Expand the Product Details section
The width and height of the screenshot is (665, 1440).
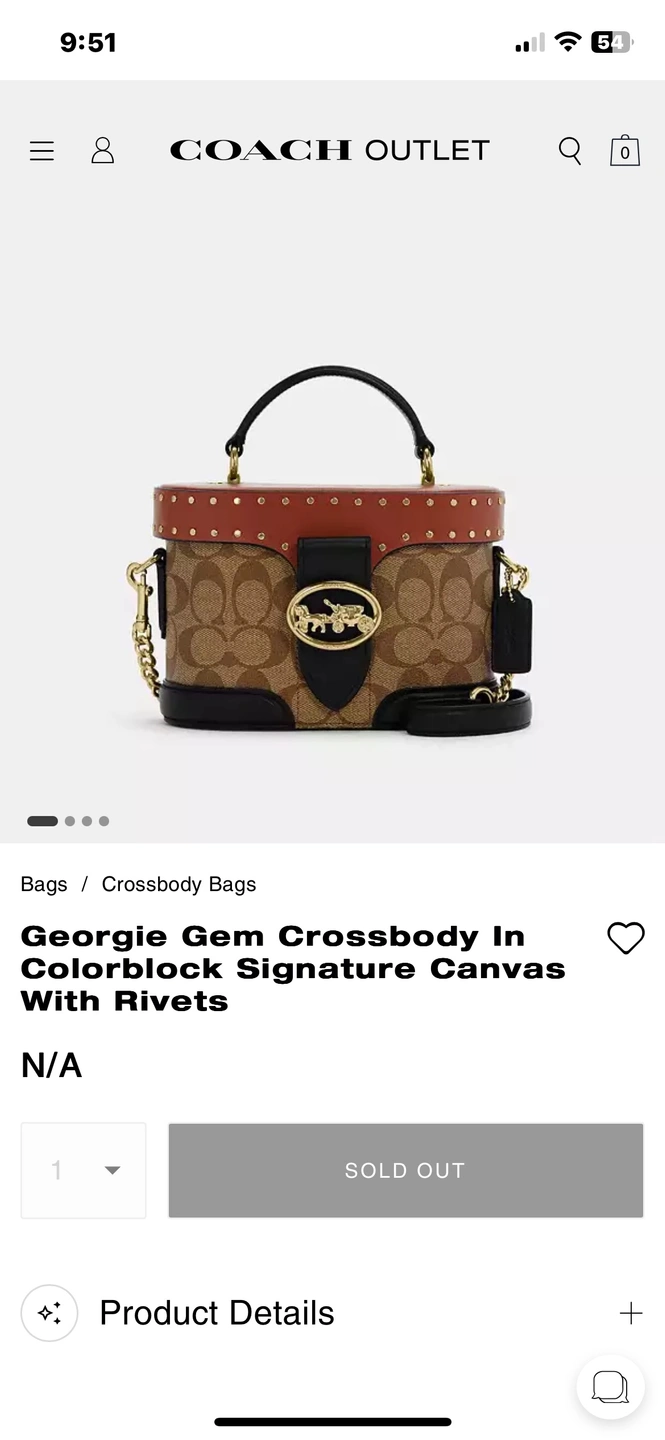pos(631,1313)
